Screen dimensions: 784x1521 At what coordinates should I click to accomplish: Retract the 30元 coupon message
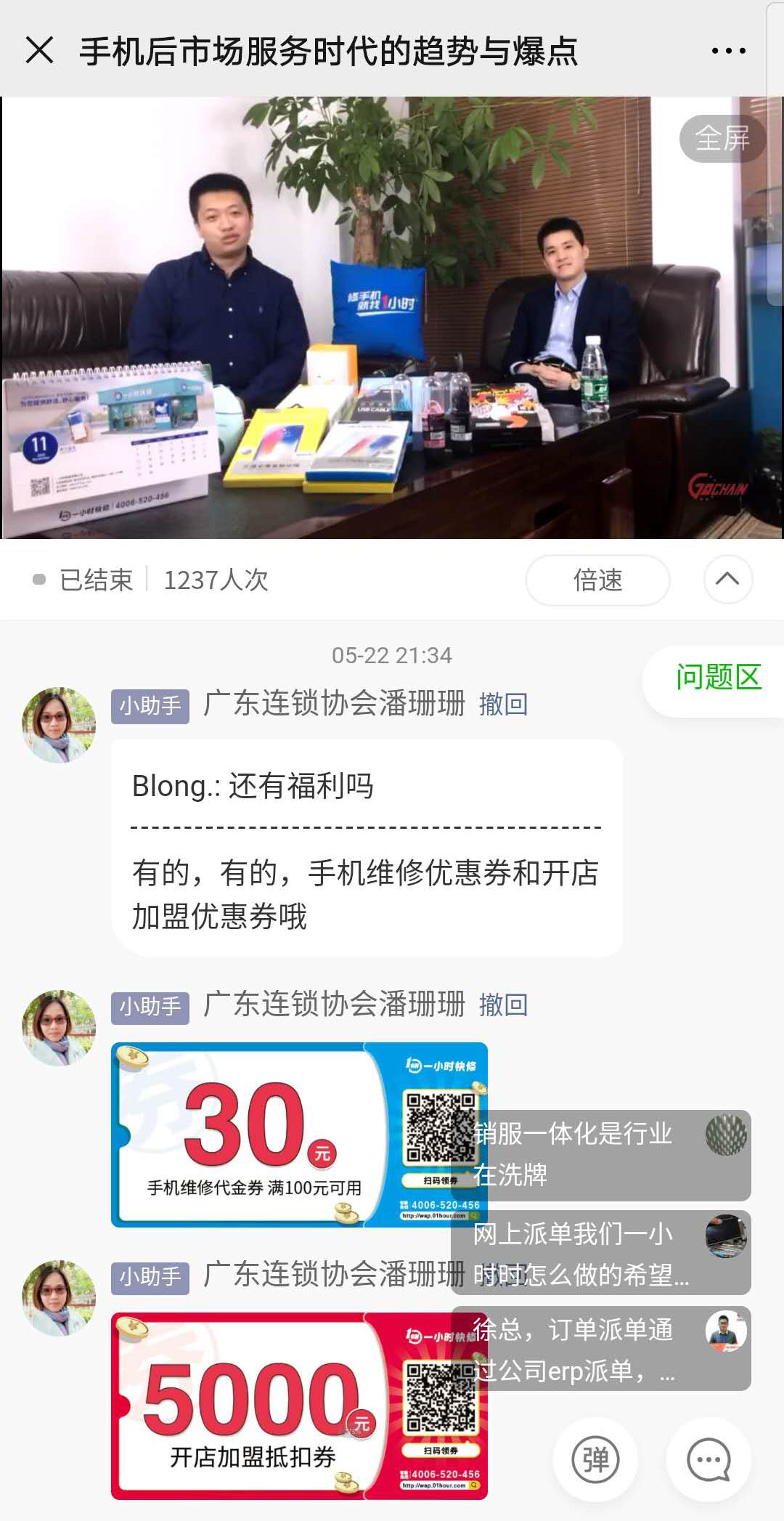click(503, 1005)
